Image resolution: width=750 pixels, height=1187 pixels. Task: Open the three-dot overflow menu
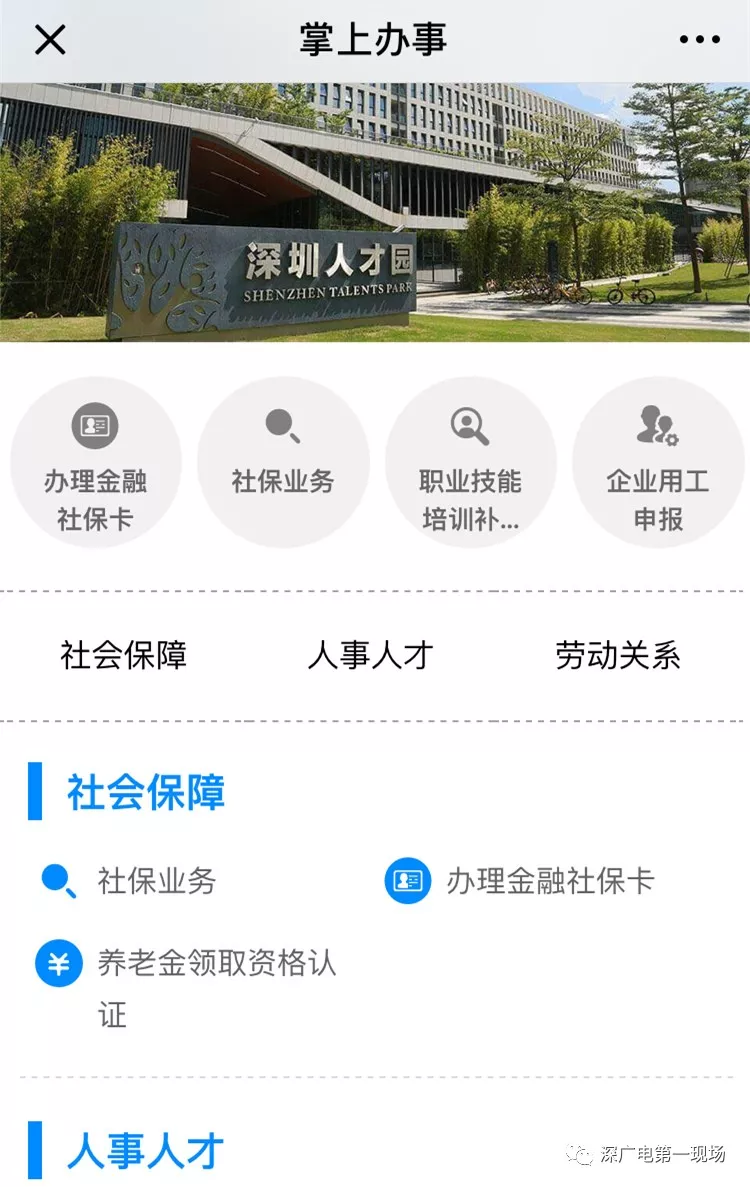[699, 40]
